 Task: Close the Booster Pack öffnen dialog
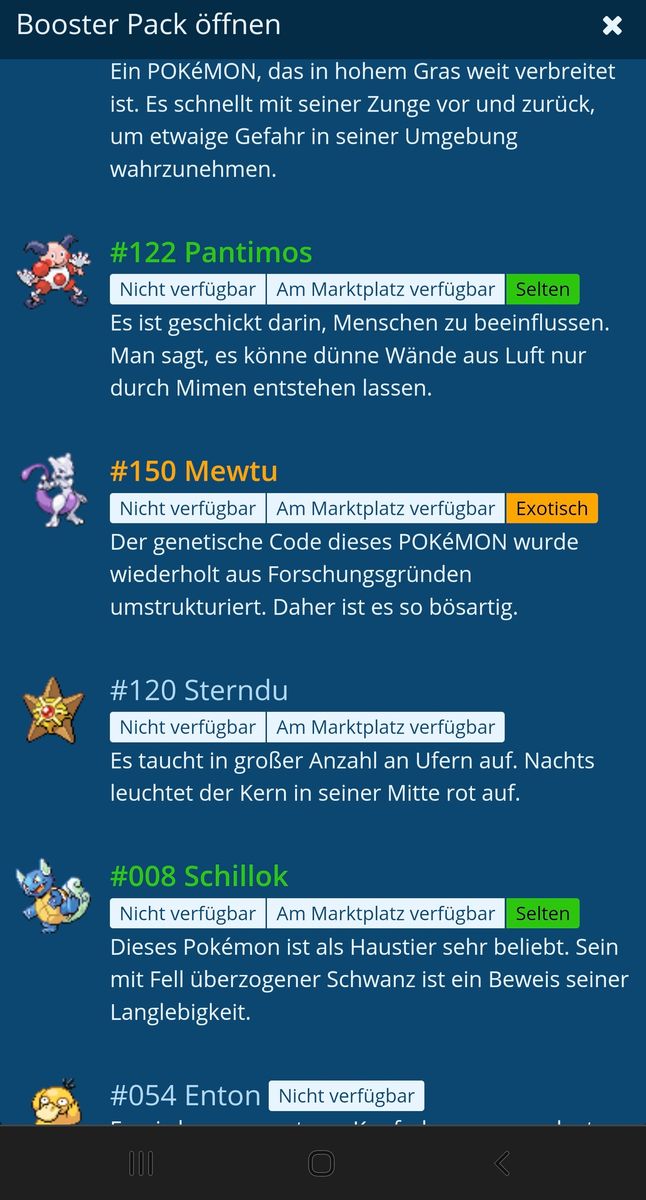612,26
